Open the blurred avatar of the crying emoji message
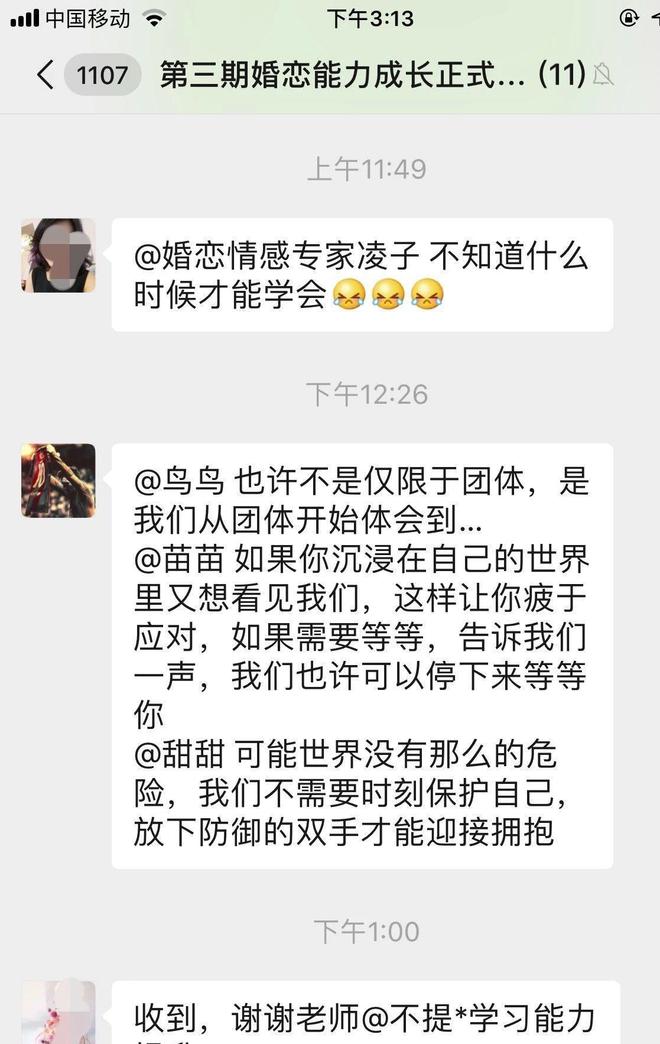 [58, 256]
